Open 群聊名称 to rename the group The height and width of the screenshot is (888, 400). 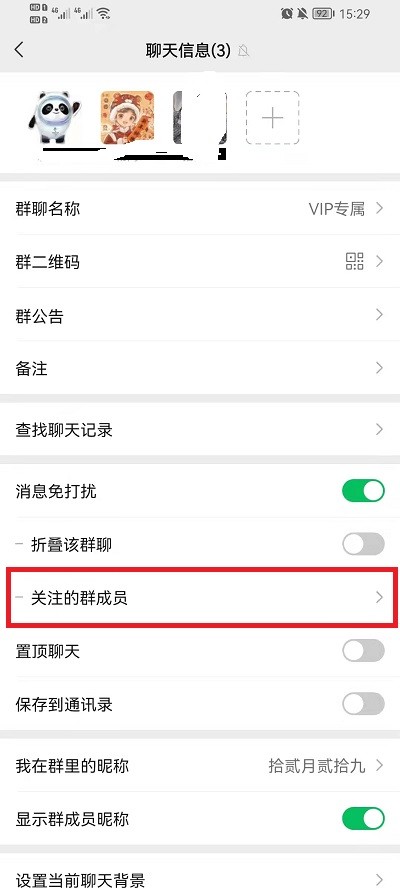[x=200, y=208]
